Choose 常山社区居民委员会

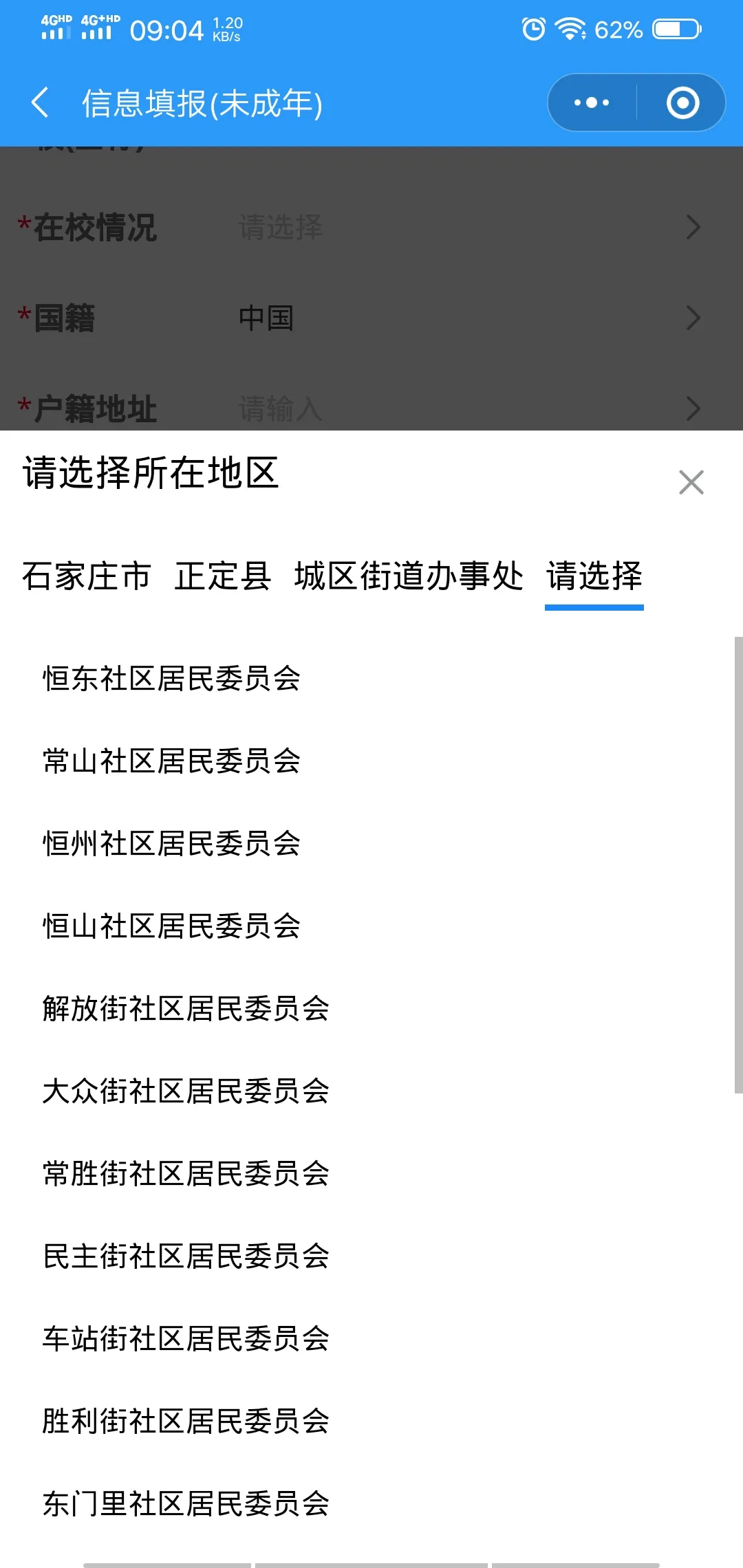172,761
